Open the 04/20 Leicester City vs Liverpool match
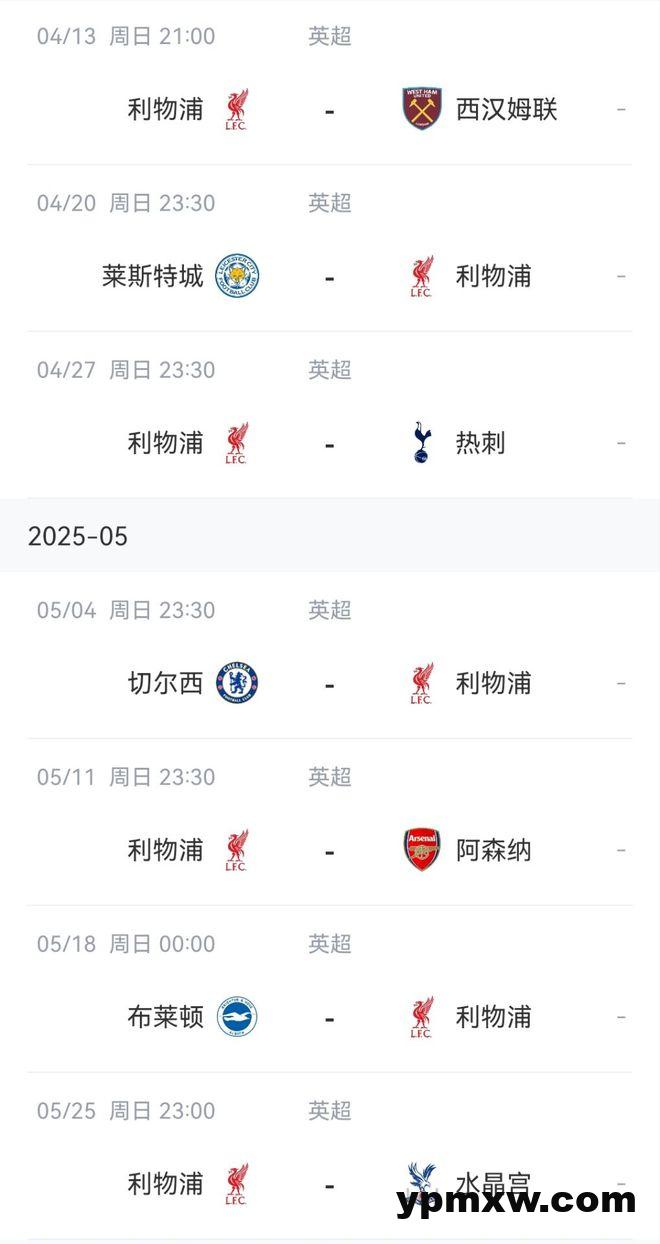The height and width of the screenshot is (1244, 660). [330, 249]
